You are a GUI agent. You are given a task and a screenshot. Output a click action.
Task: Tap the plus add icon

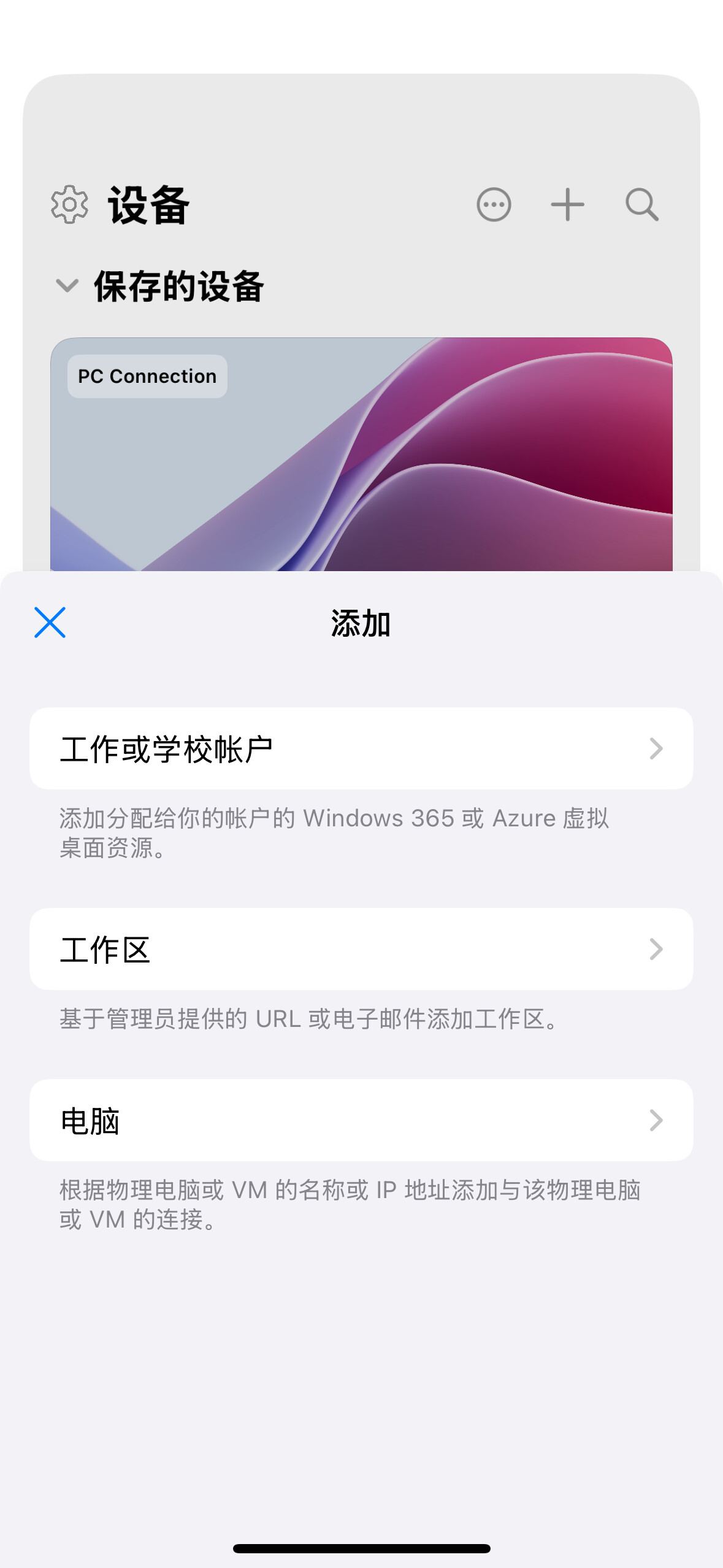pyautogui.click(x=567, y=205)
